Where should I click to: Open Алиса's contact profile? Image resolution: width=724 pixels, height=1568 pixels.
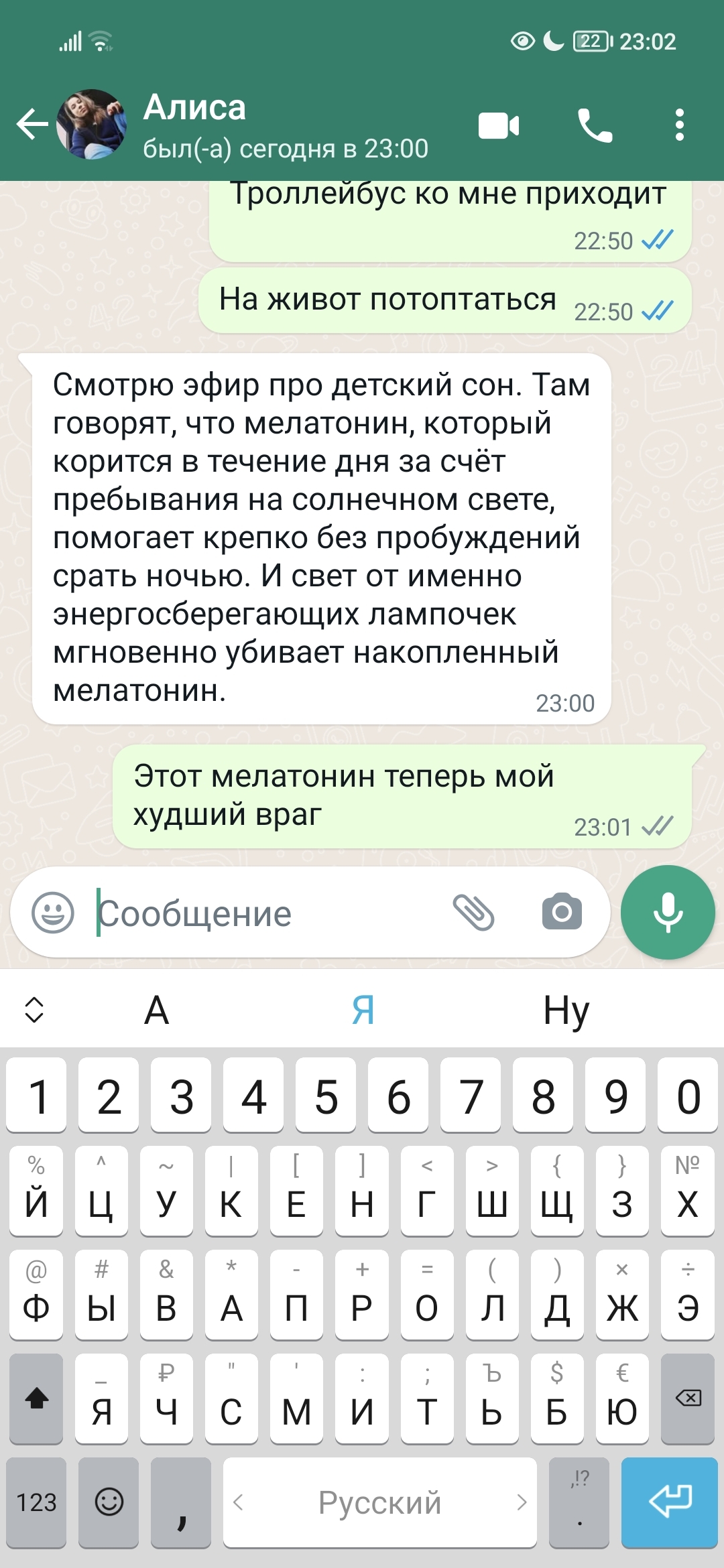point(194,125)
